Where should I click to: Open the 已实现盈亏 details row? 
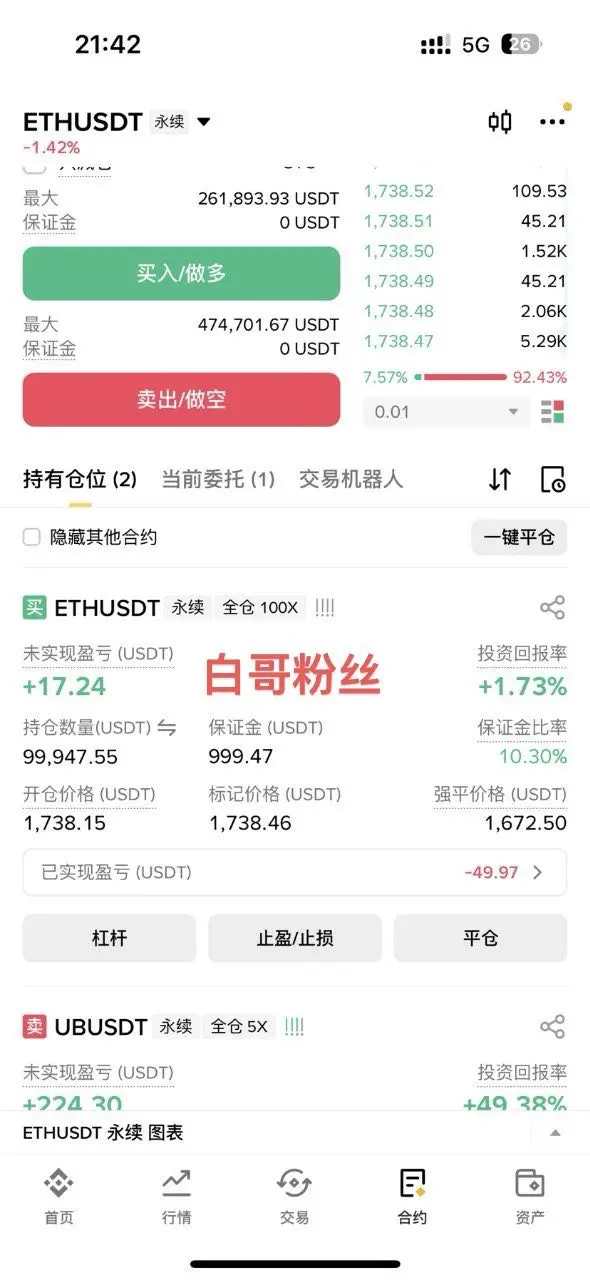[x=295, y=873]
